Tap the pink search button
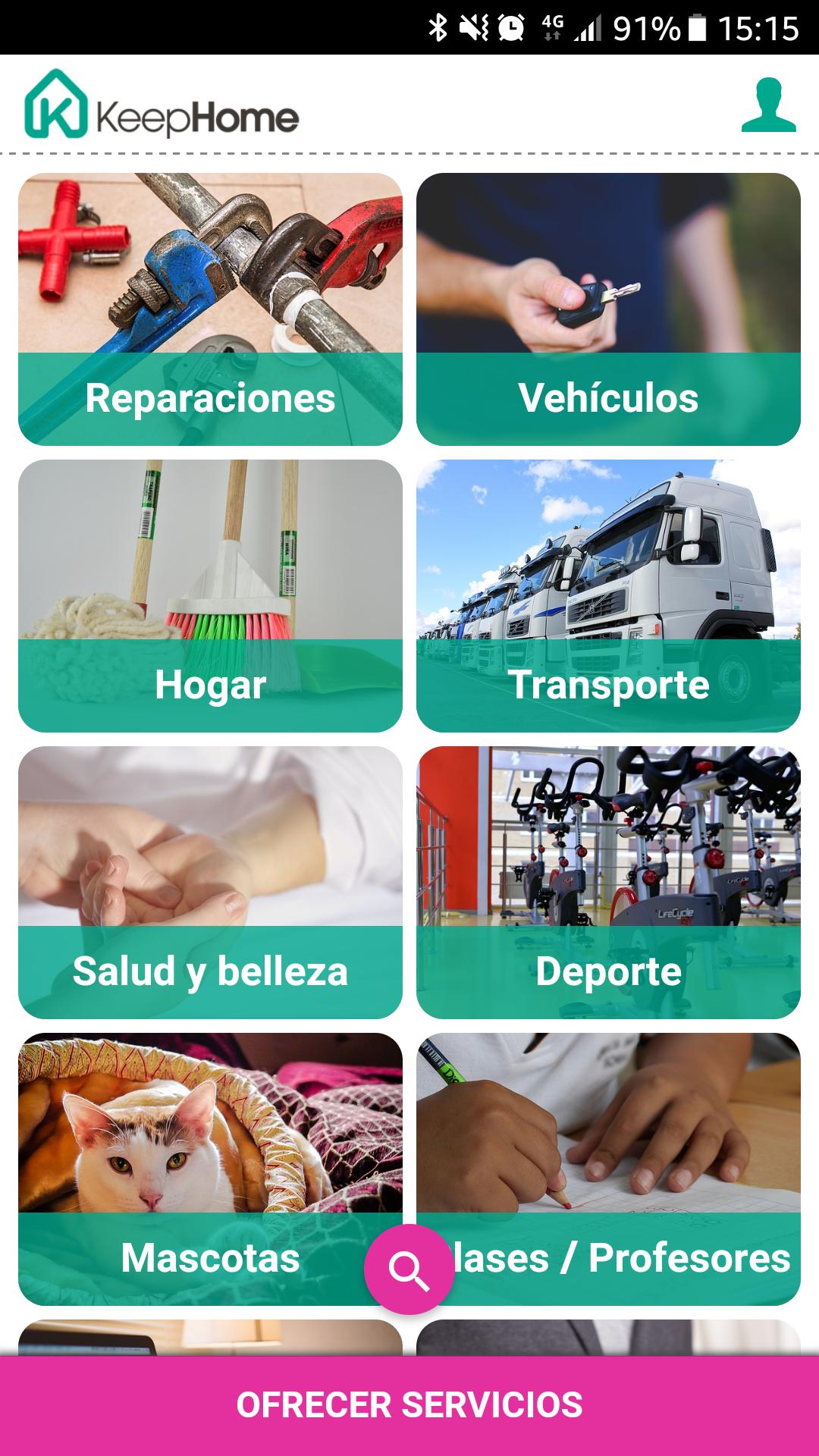This screenshot has width=819, height=1456. [x=409, y=1269]
